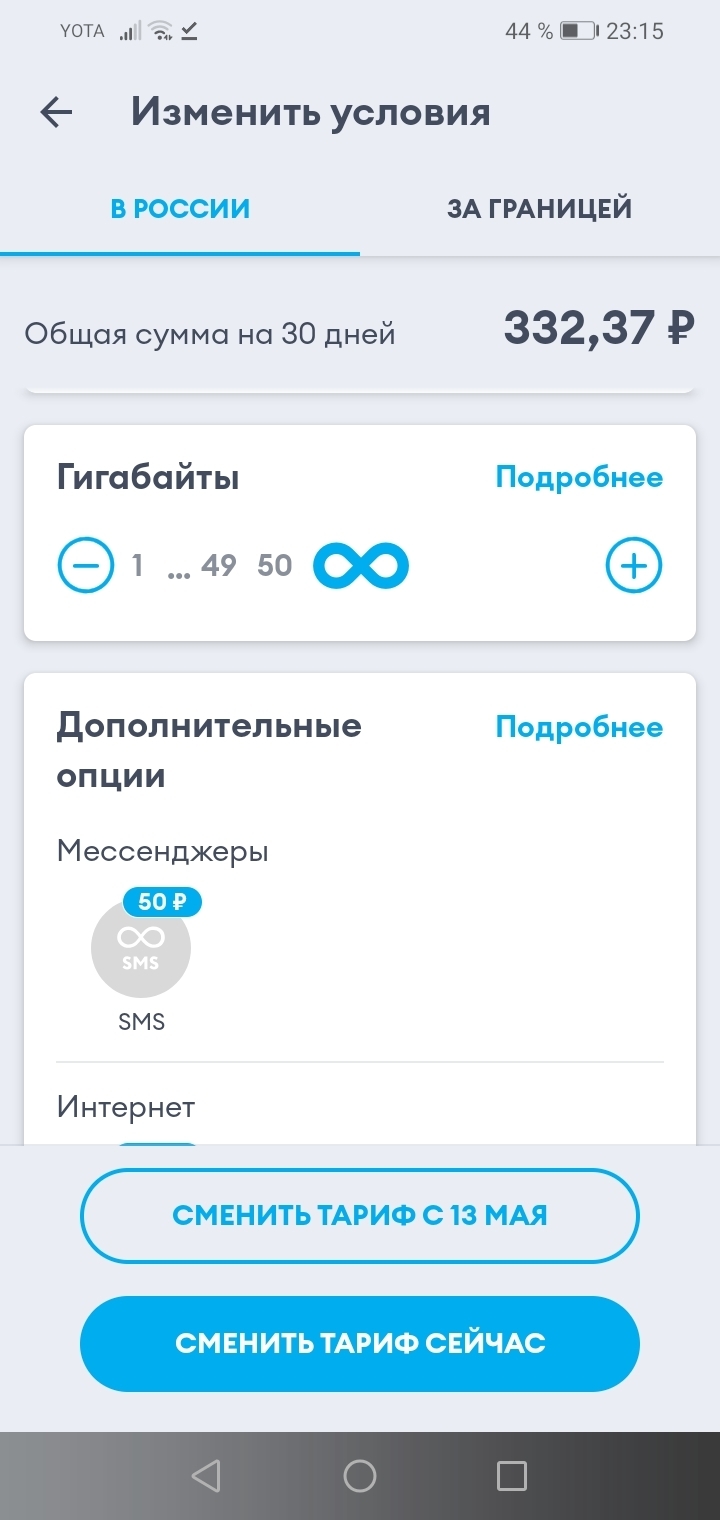Go back using the app bar arrow
The width and height of the screenshot is (720, 1520).
point(56,112)
